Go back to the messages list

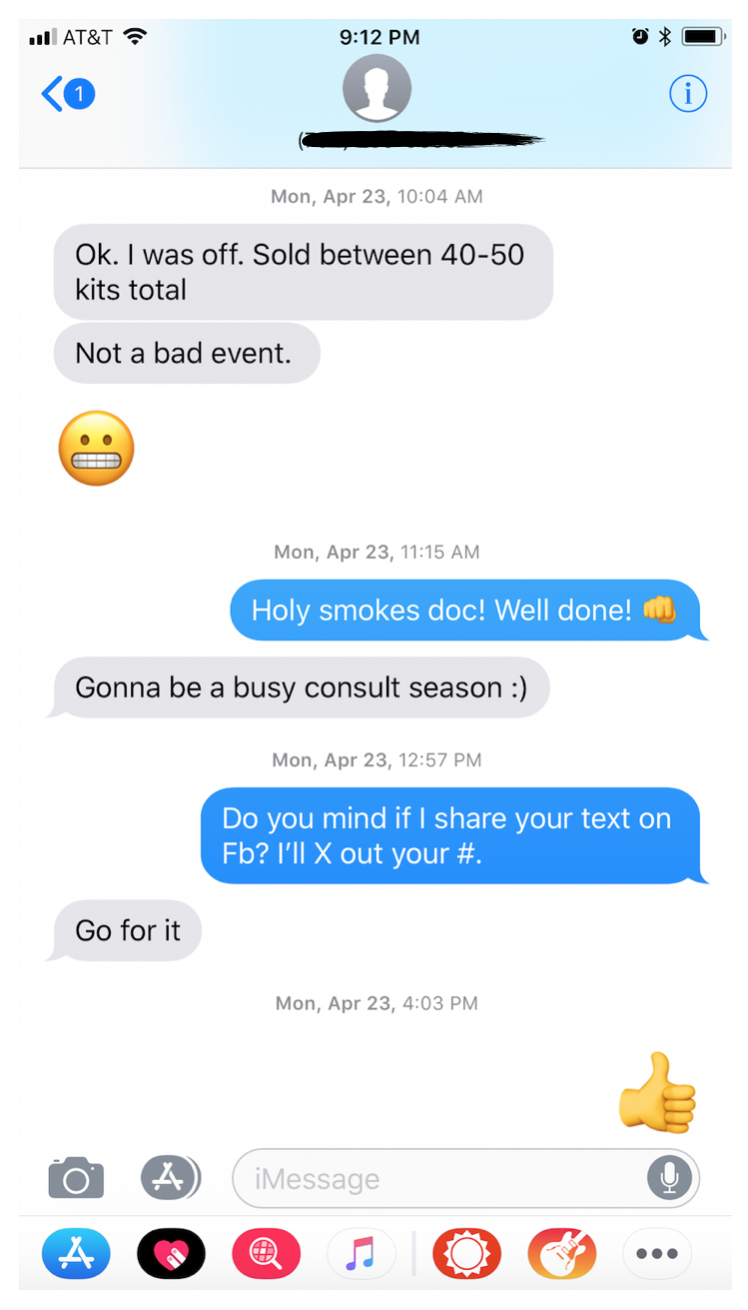[66, 95]
